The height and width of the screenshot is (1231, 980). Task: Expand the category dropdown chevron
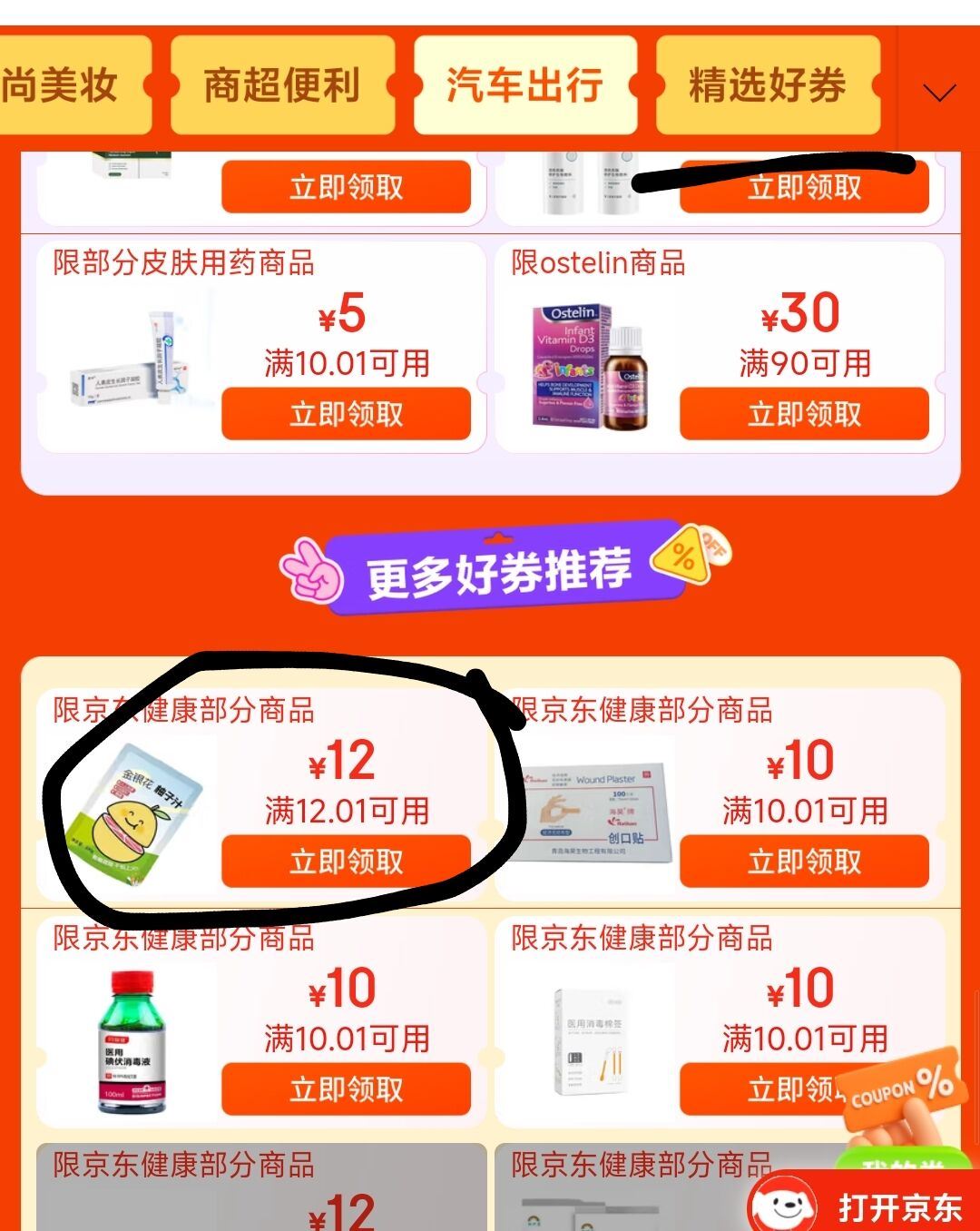(x=938, y=92)
